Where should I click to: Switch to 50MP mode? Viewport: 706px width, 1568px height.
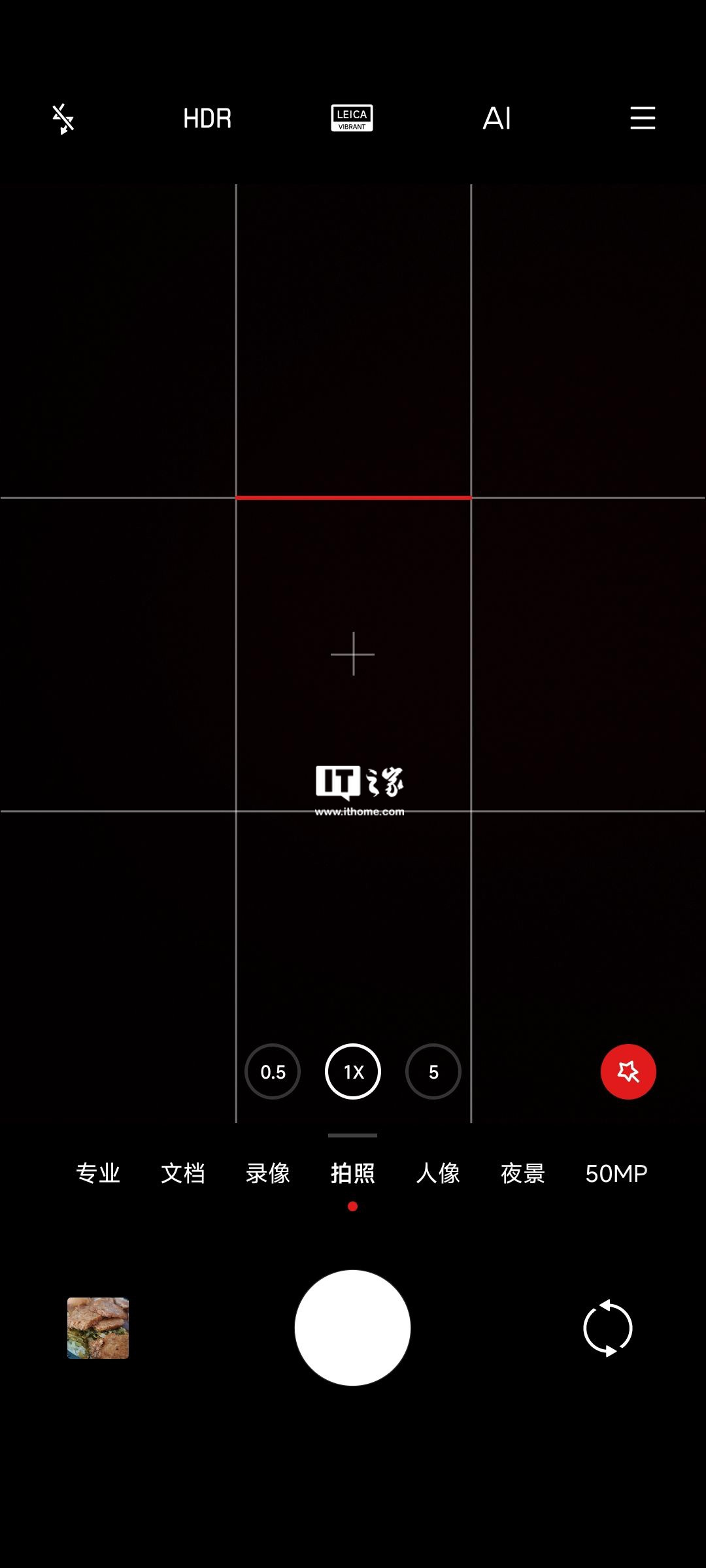pos(616,1173)
